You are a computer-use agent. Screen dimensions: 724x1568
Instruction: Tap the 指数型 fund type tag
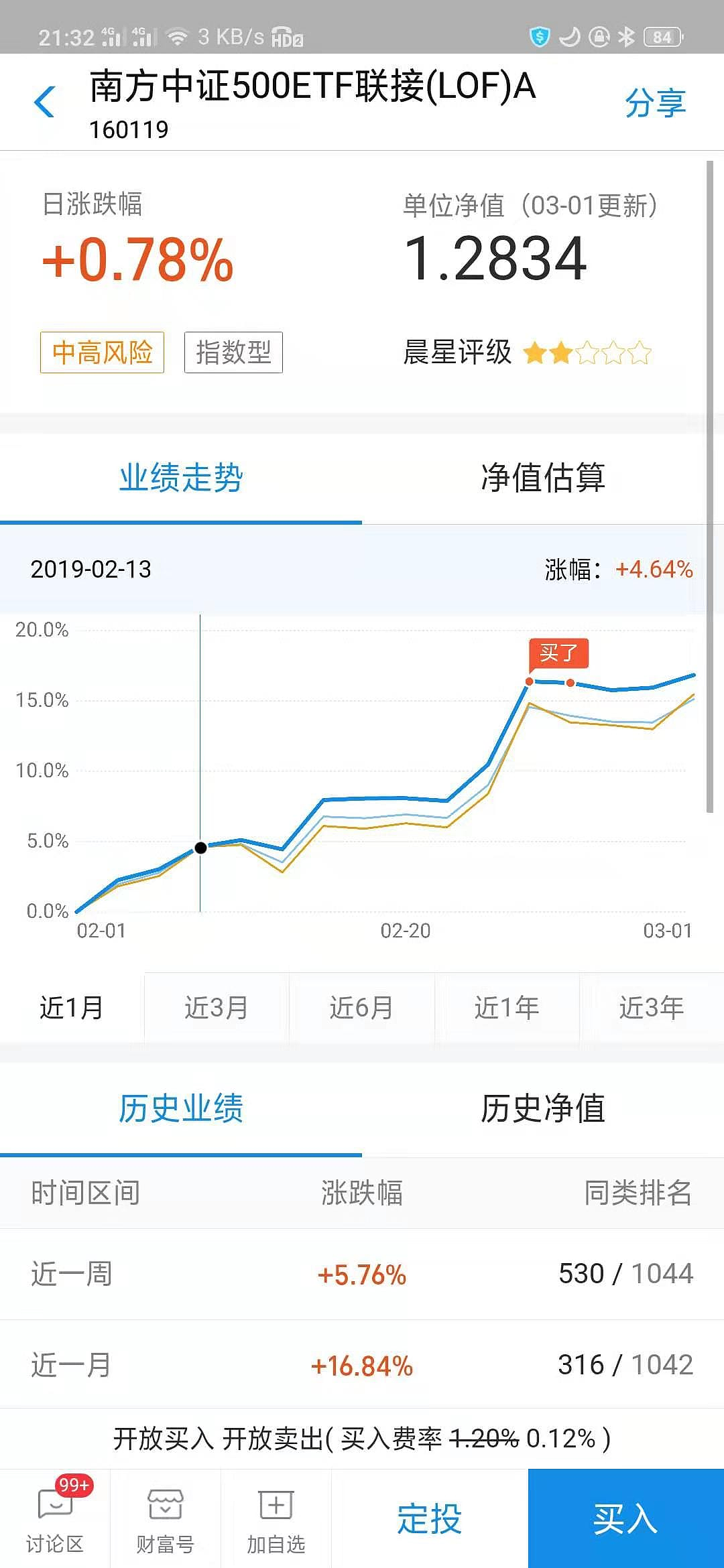(x=233, y=352)
